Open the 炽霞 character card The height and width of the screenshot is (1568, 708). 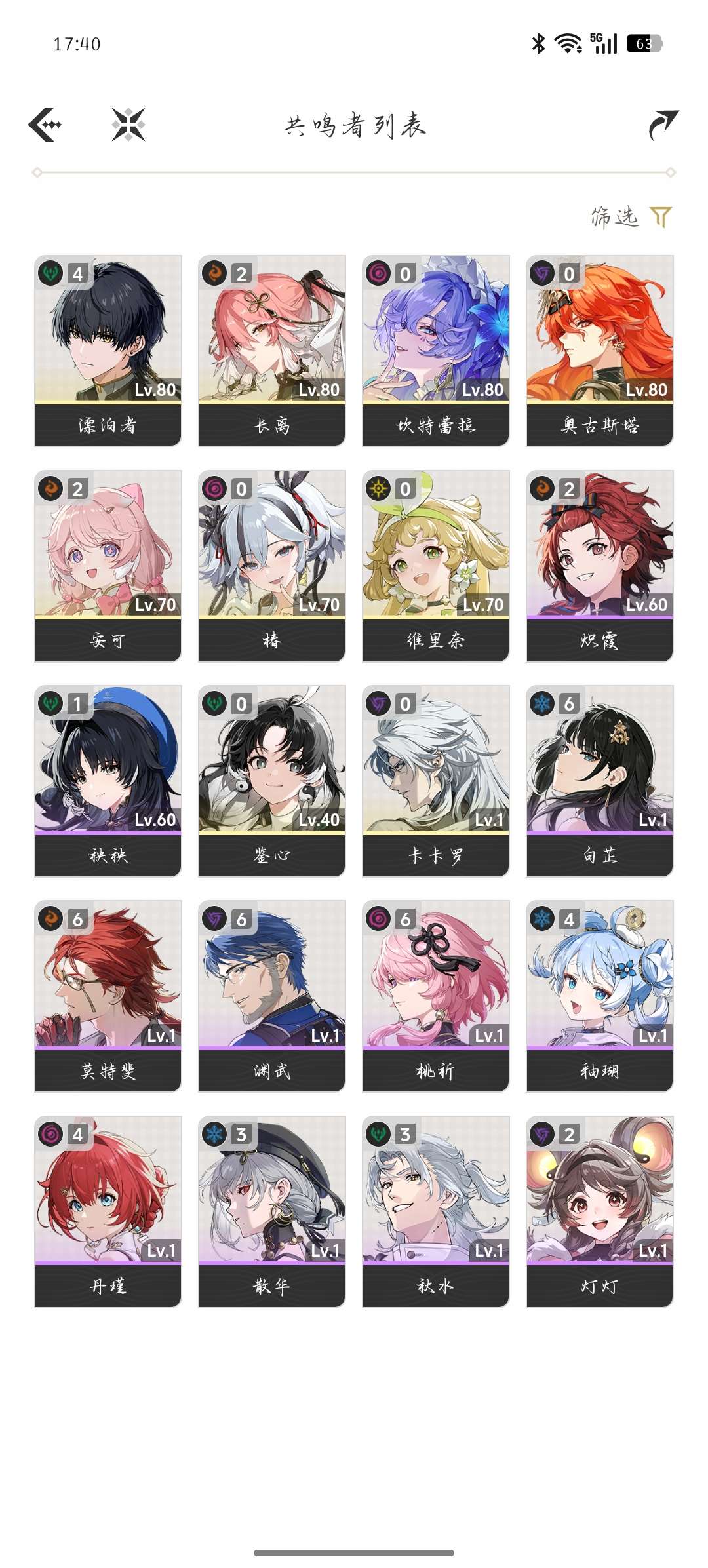[600, 566]
